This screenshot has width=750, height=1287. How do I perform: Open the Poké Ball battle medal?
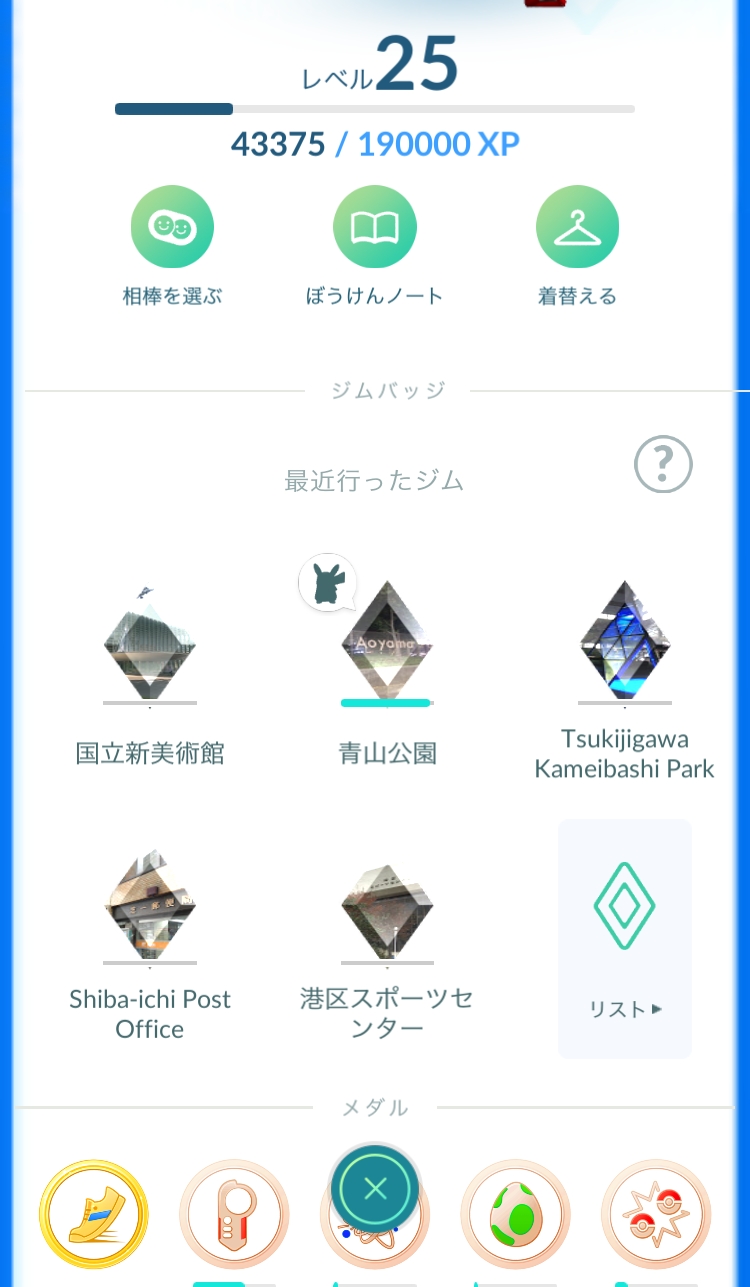pos(655,1214)
